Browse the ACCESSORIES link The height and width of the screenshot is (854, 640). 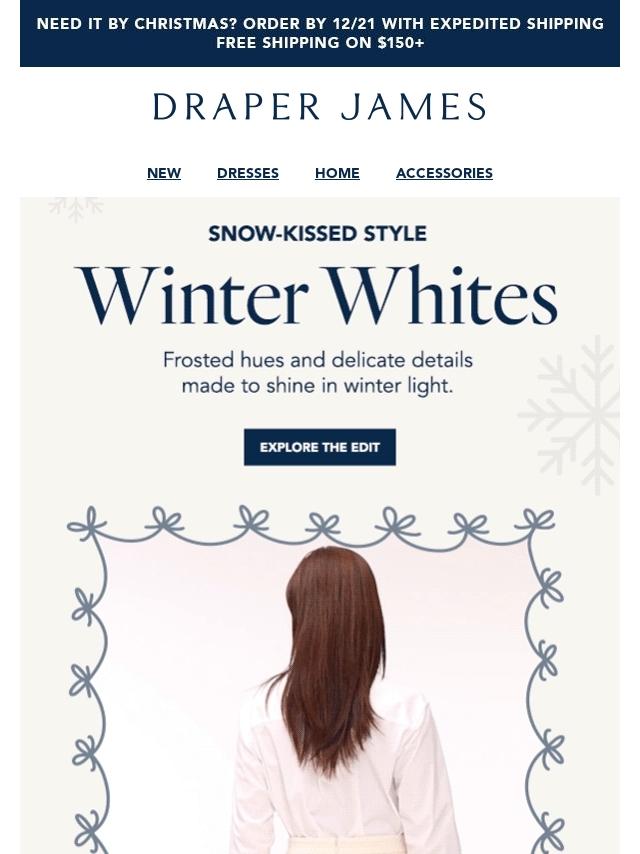(x=444, y=173)
